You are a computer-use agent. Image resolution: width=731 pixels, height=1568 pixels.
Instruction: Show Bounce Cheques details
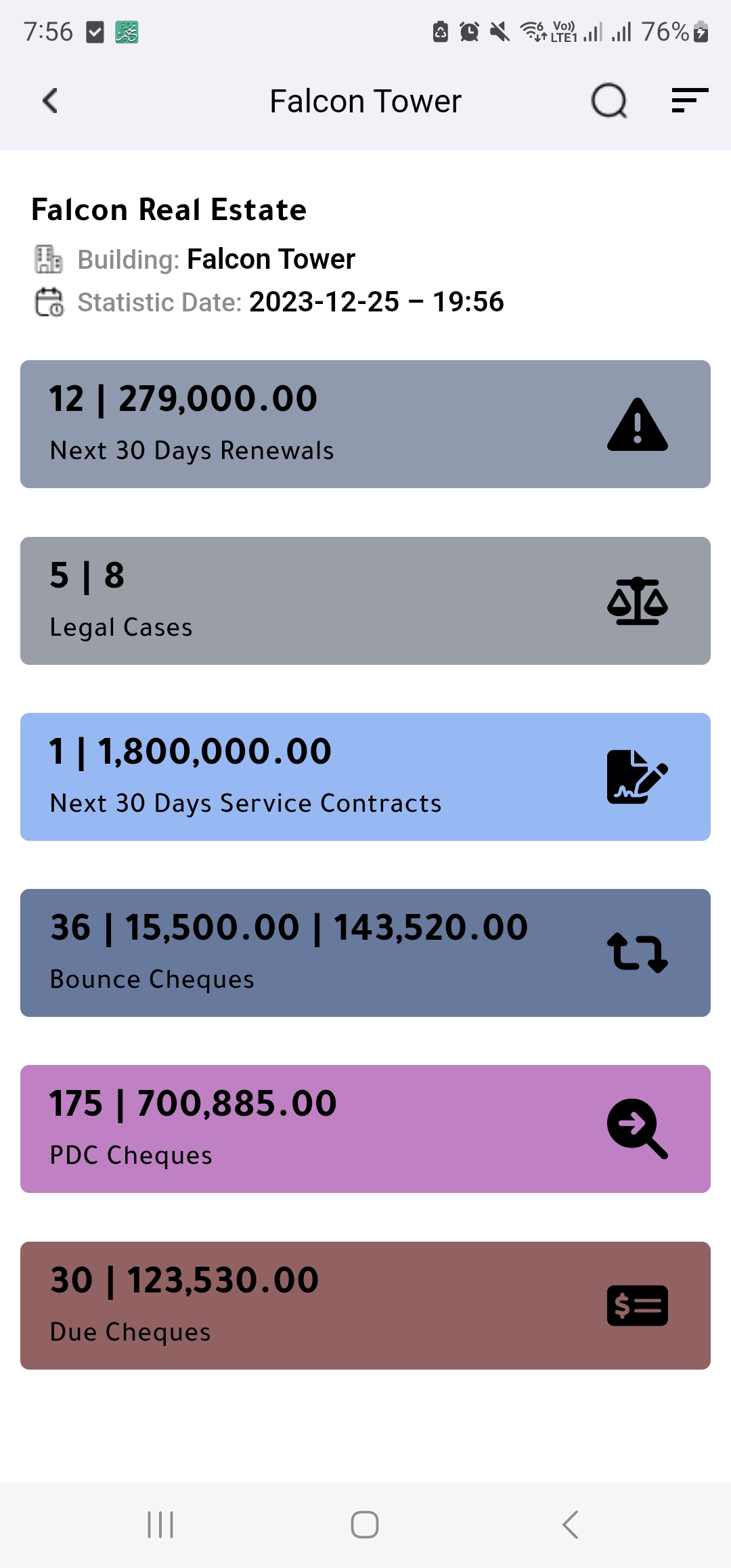pos(365,953)
